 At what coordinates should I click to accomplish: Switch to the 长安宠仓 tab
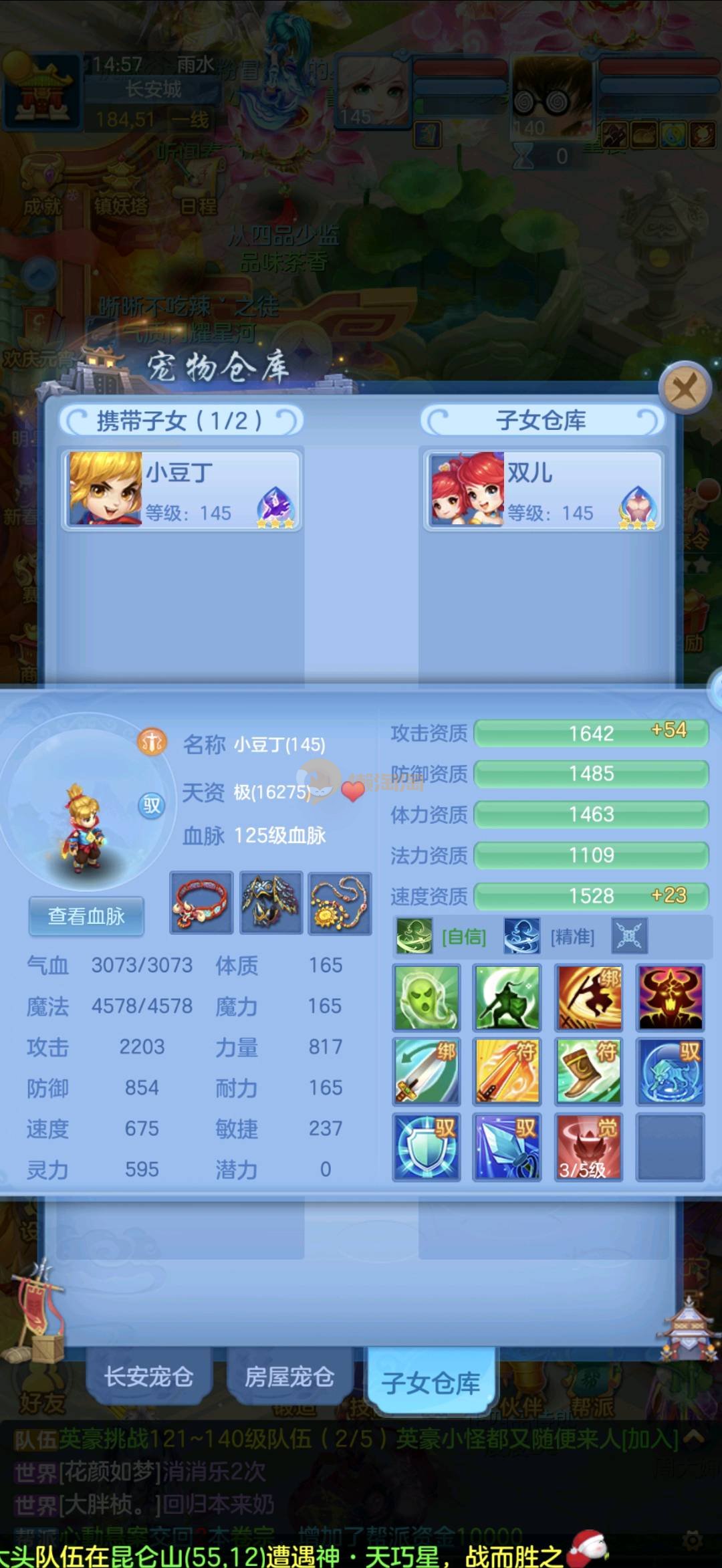148,1377
